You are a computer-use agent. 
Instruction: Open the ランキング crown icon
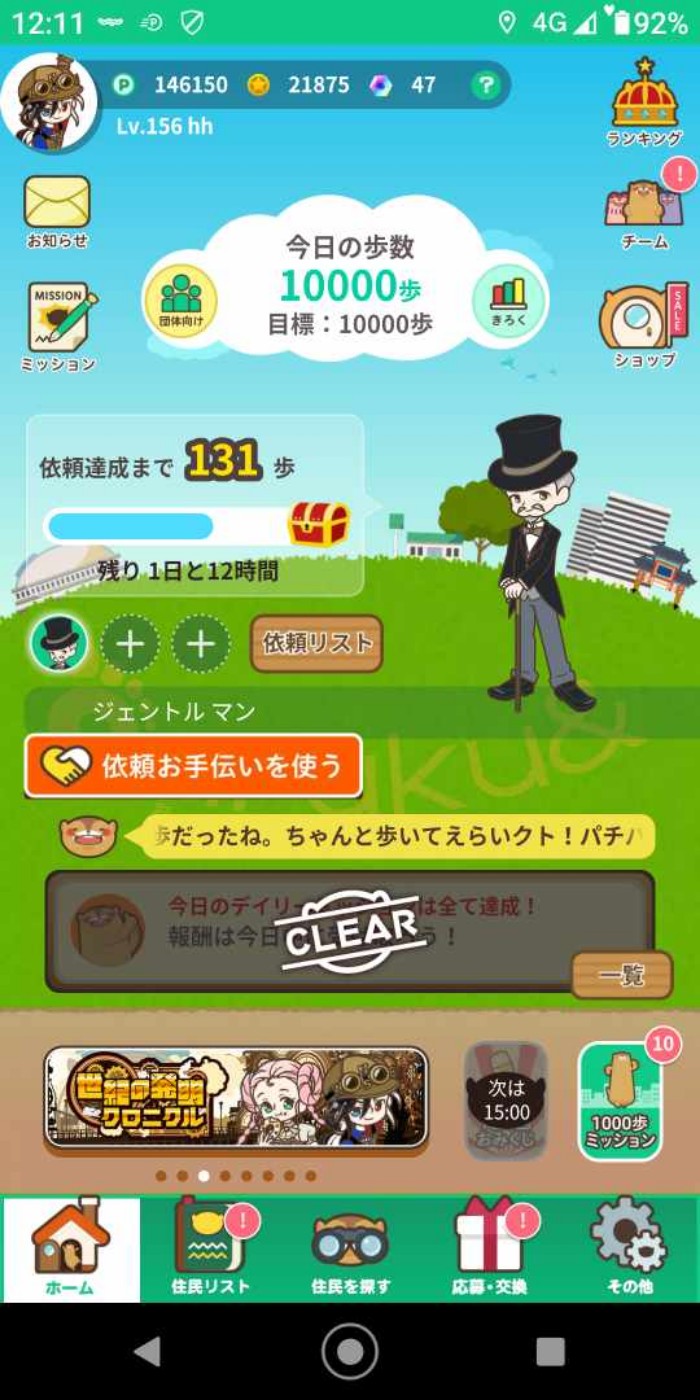pyautogui.click(x=645, y=103)
